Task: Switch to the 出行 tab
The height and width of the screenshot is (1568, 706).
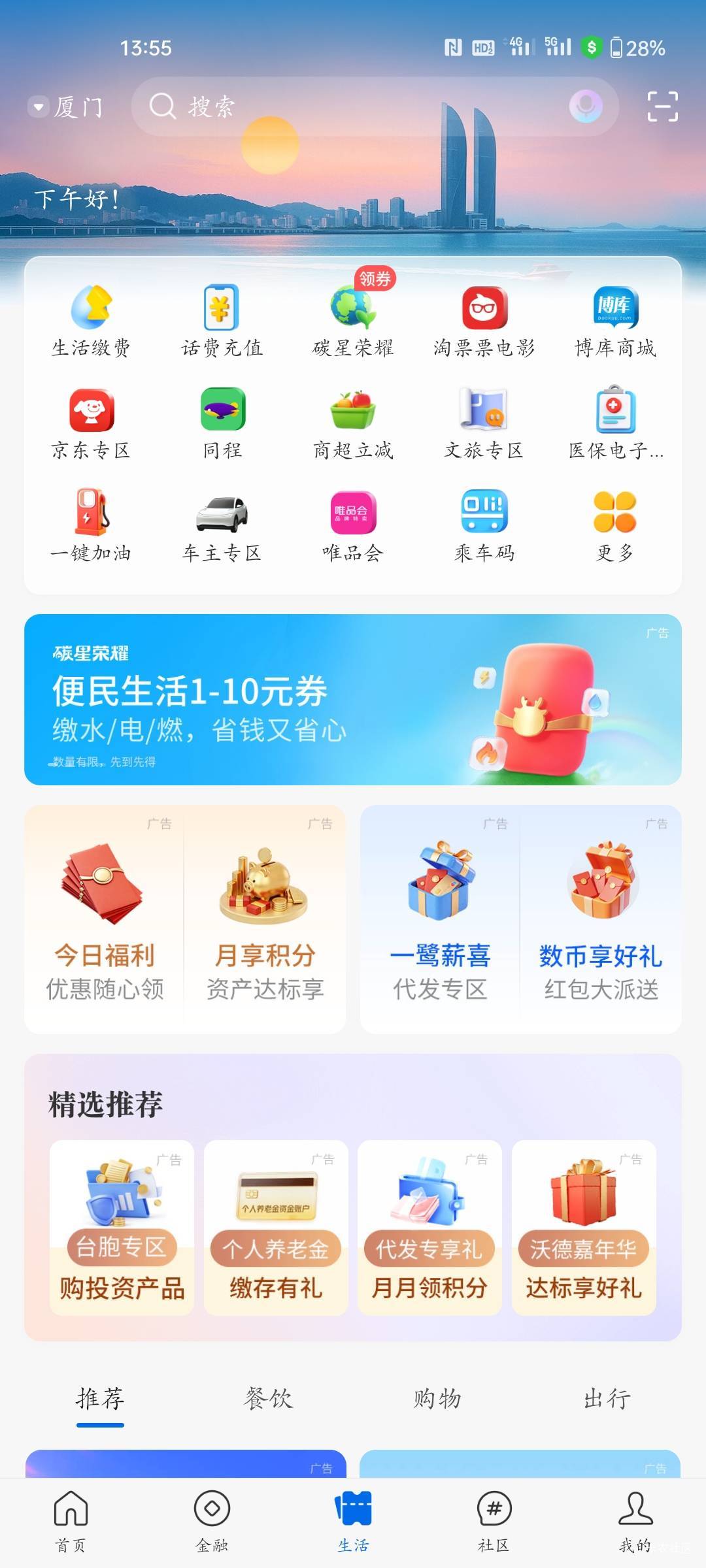Action: point(607,1399)
